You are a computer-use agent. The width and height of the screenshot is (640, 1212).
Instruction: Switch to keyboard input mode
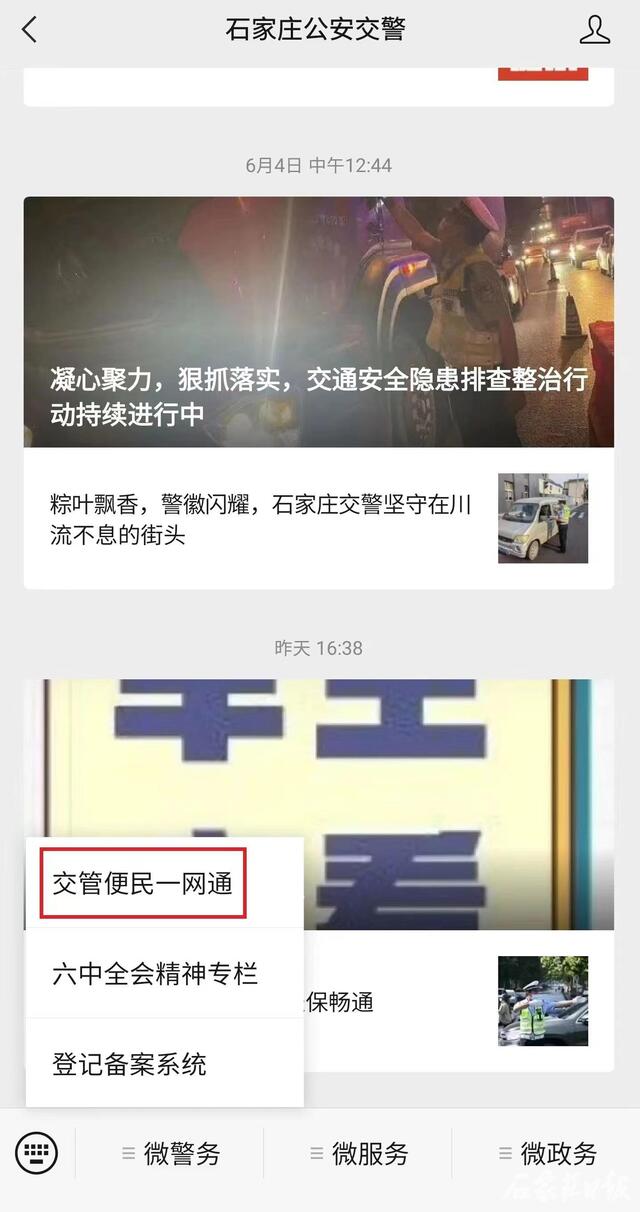point(37,1153)
